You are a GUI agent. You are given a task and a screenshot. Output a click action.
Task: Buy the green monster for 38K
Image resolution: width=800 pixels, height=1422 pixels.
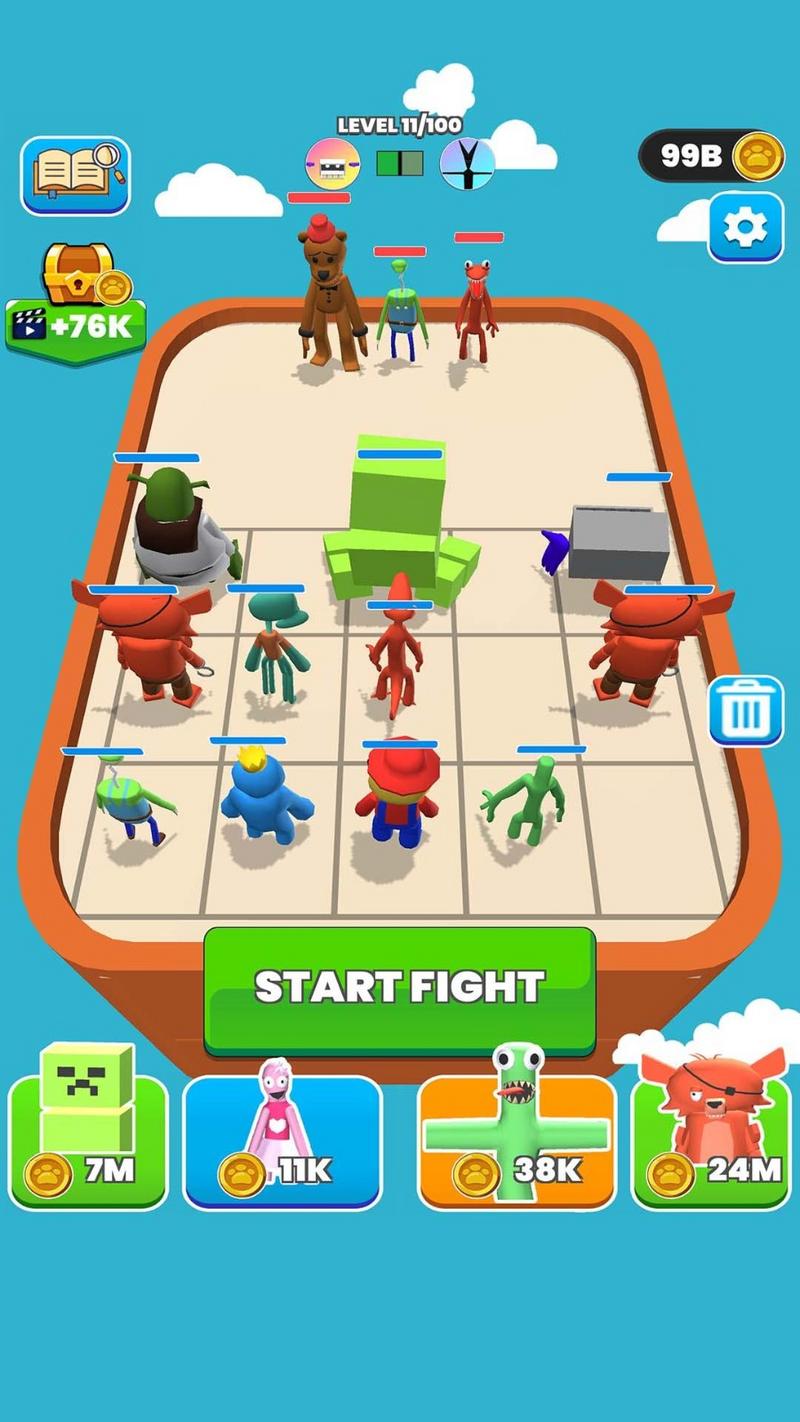(x=516, y=1140)
